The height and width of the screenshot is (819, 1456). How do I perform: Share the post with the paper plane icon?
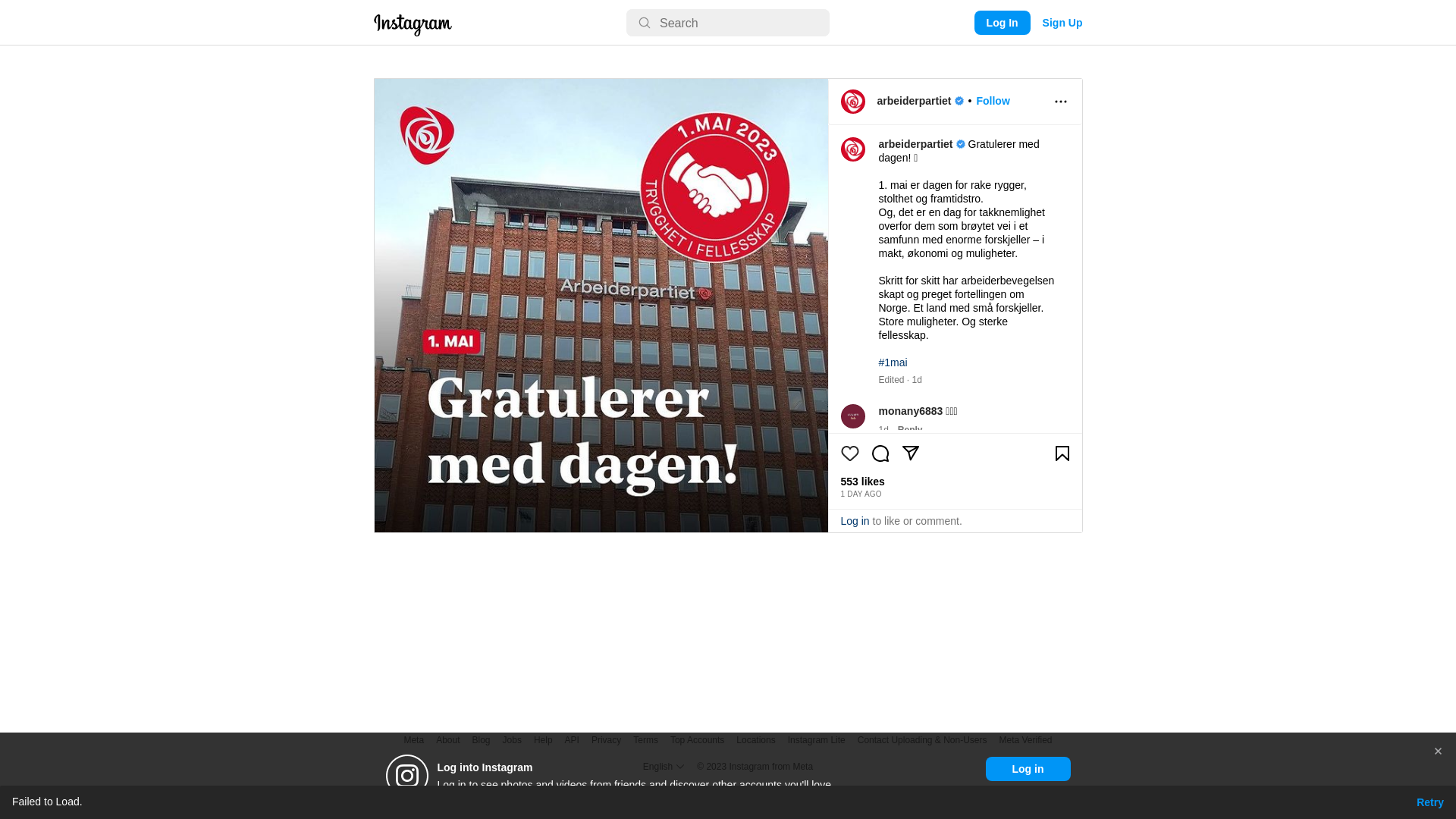click(x=911, y=453)
